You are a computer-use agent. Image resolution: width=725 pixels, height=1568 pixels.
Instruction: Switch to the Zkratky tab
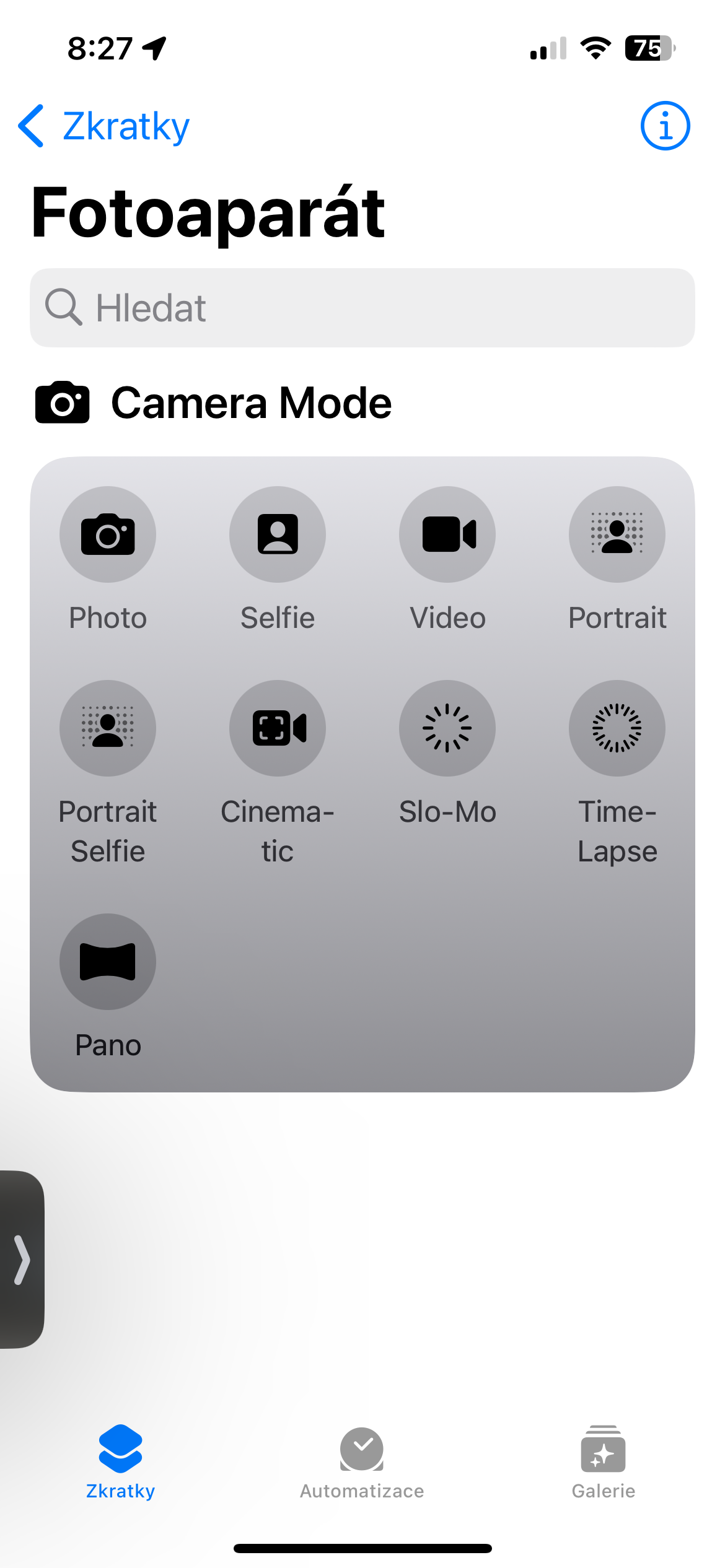[121, 1463]
